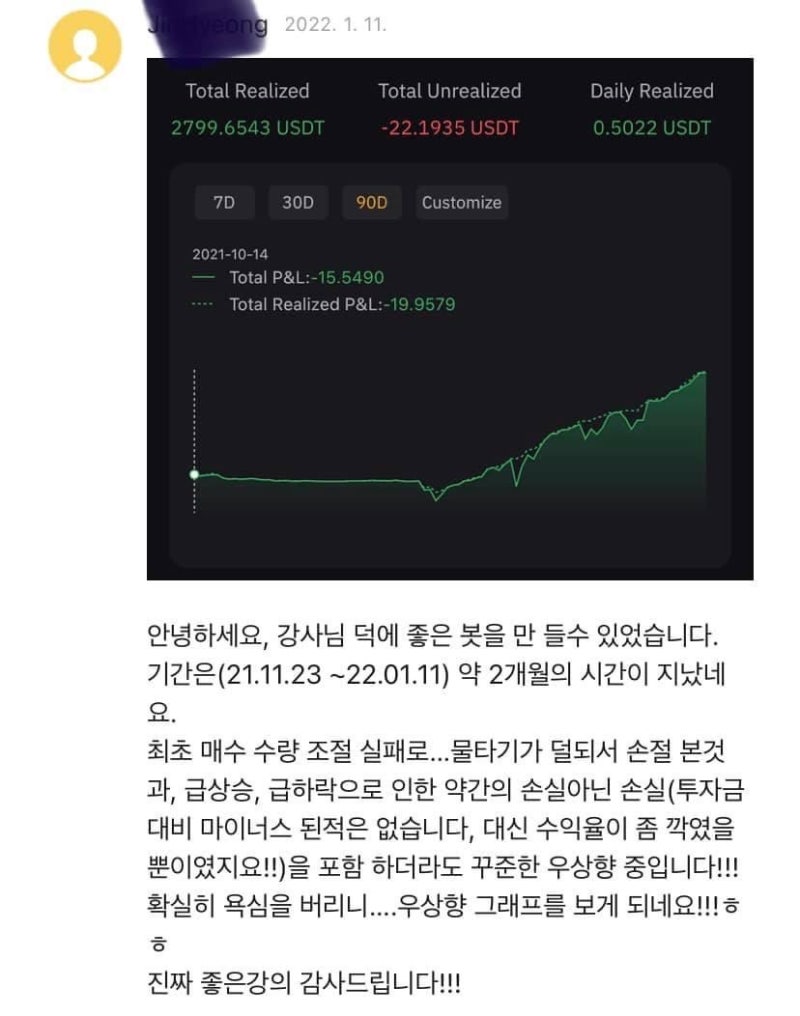Click the profile avatar icon
Image resolution: width=800 pixels, height=1016 pixels.
pyautogui.click(x=85, y=38)
